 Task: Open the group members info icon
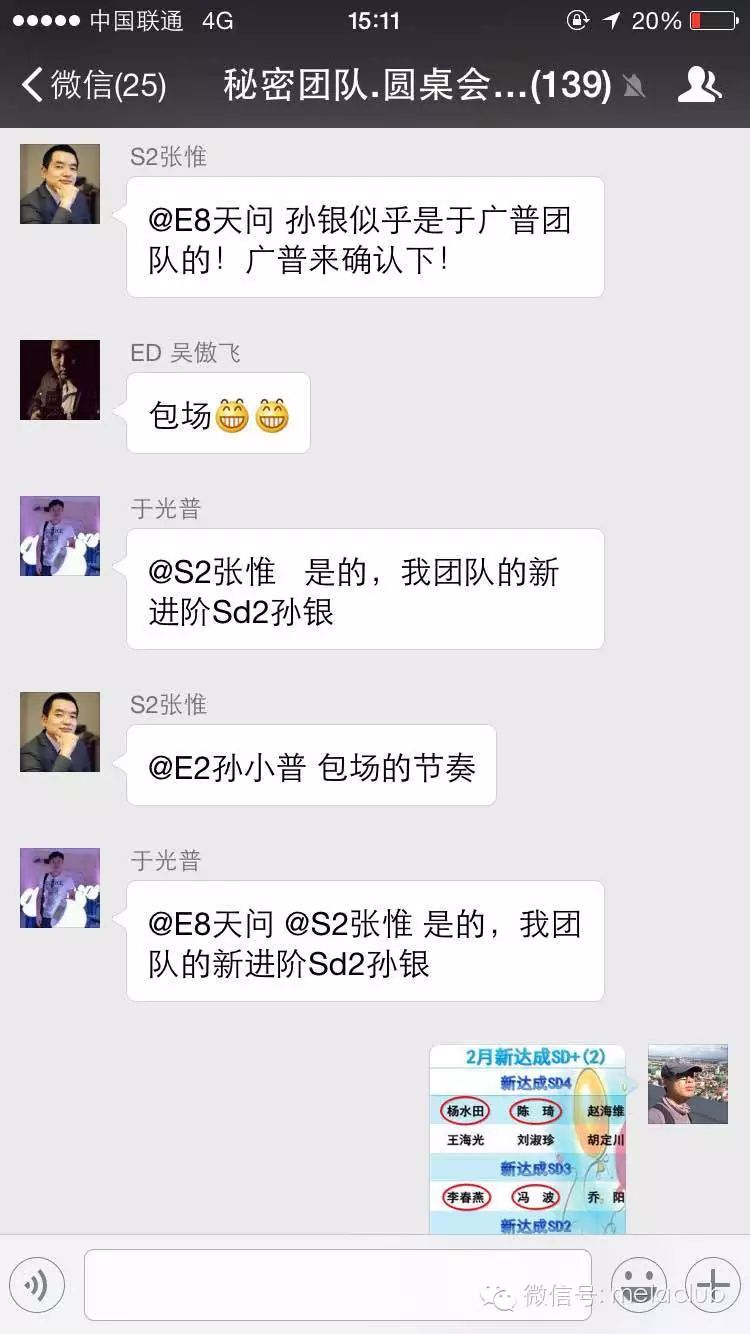(x=699, y=85)
